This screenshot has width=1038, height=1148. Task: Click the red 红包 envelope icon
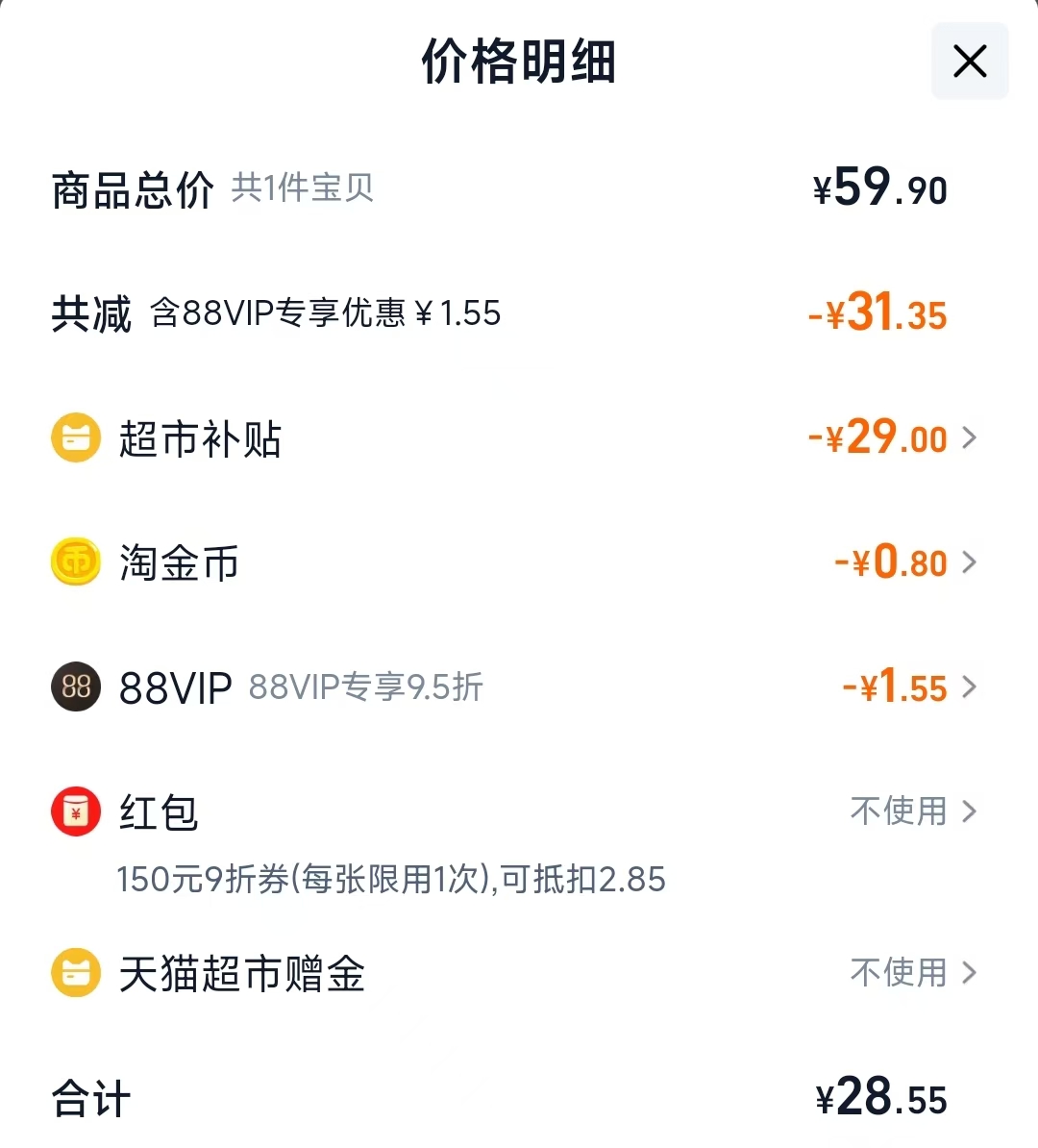point(75,811)
